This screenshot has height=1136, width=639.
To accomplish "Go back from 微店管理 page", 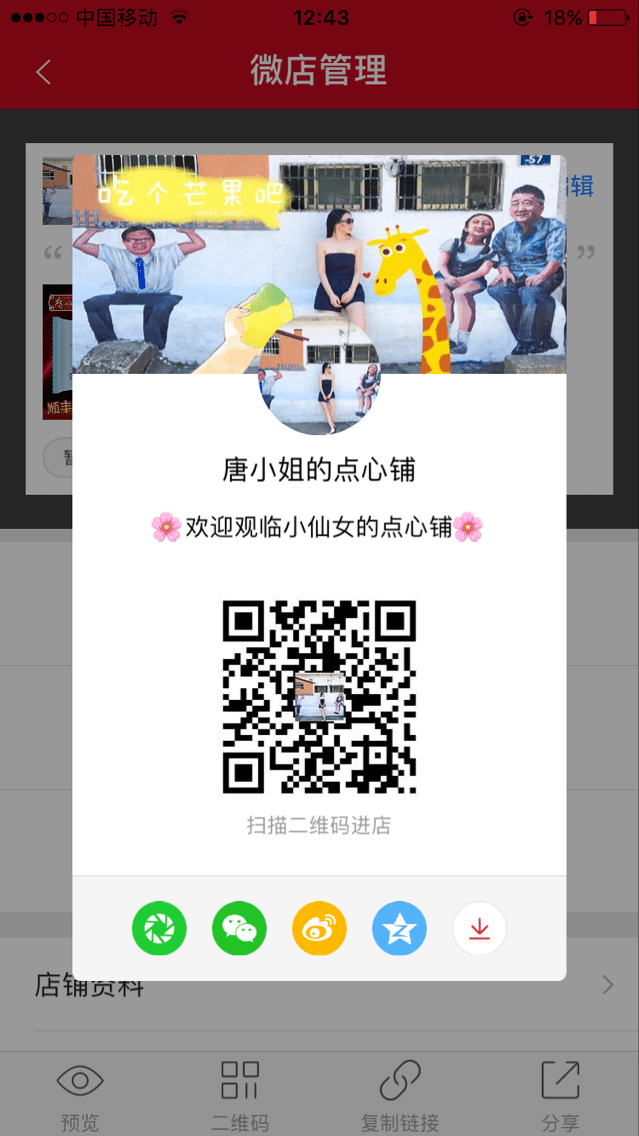I will coord(43,71).
